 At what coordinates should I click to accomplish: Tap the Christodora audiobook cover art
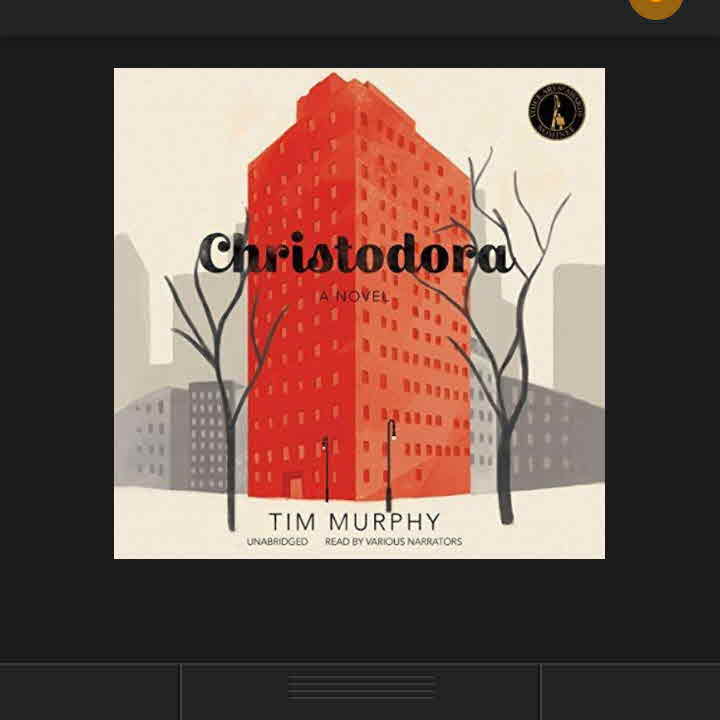coord(359,313)
